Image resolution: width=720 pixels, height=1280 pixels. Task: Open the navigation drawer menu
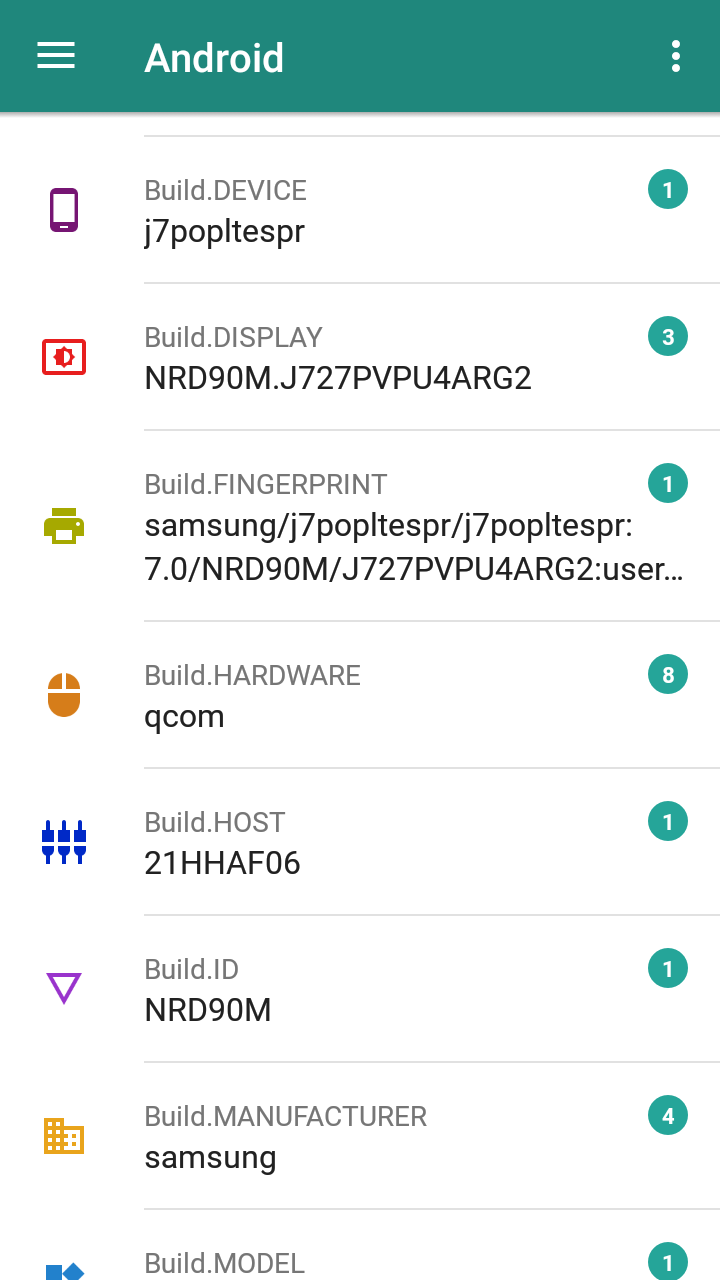56,56
